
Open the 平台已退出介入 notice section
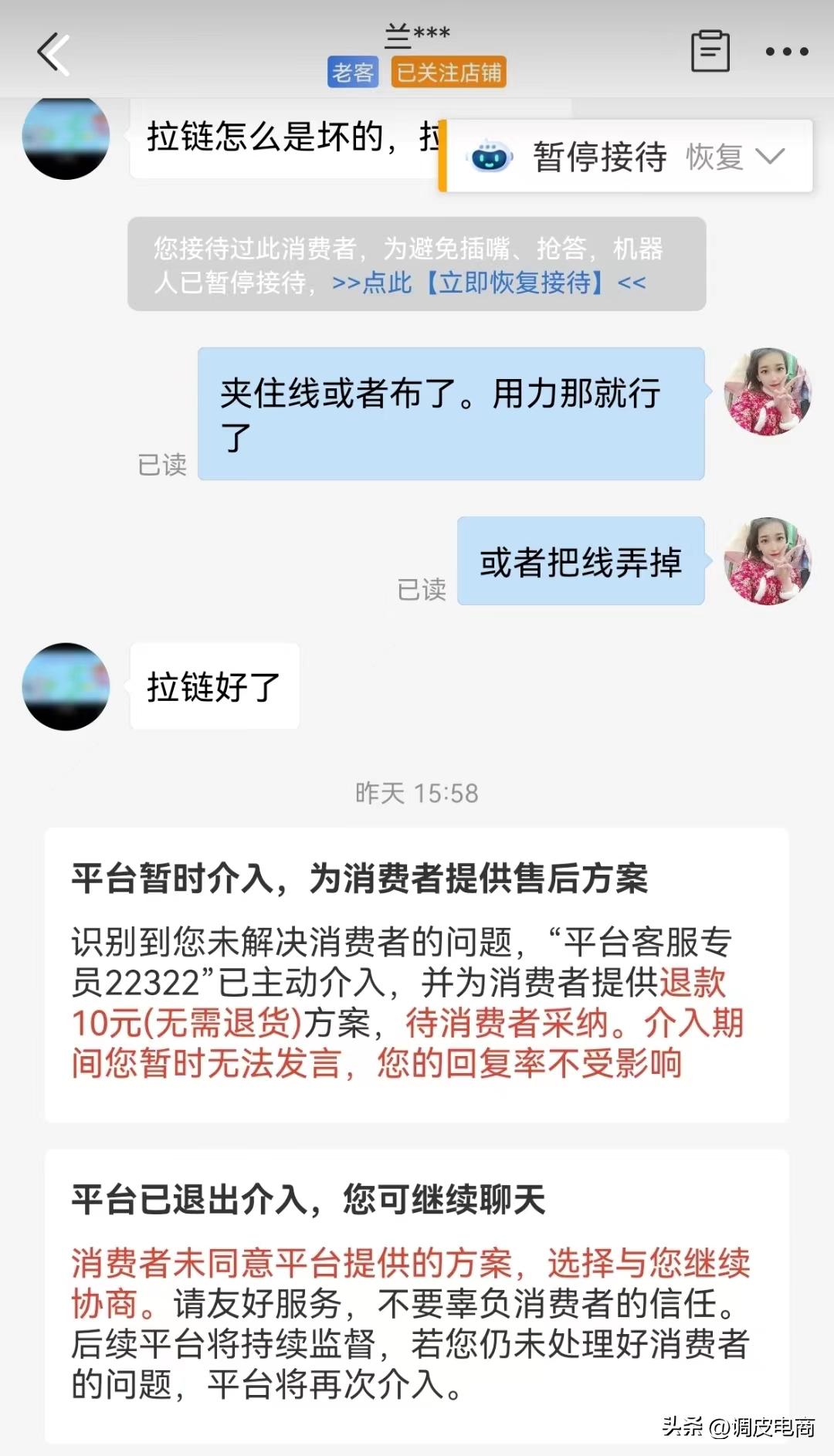pyautogui.click(x=417, y=1274)
